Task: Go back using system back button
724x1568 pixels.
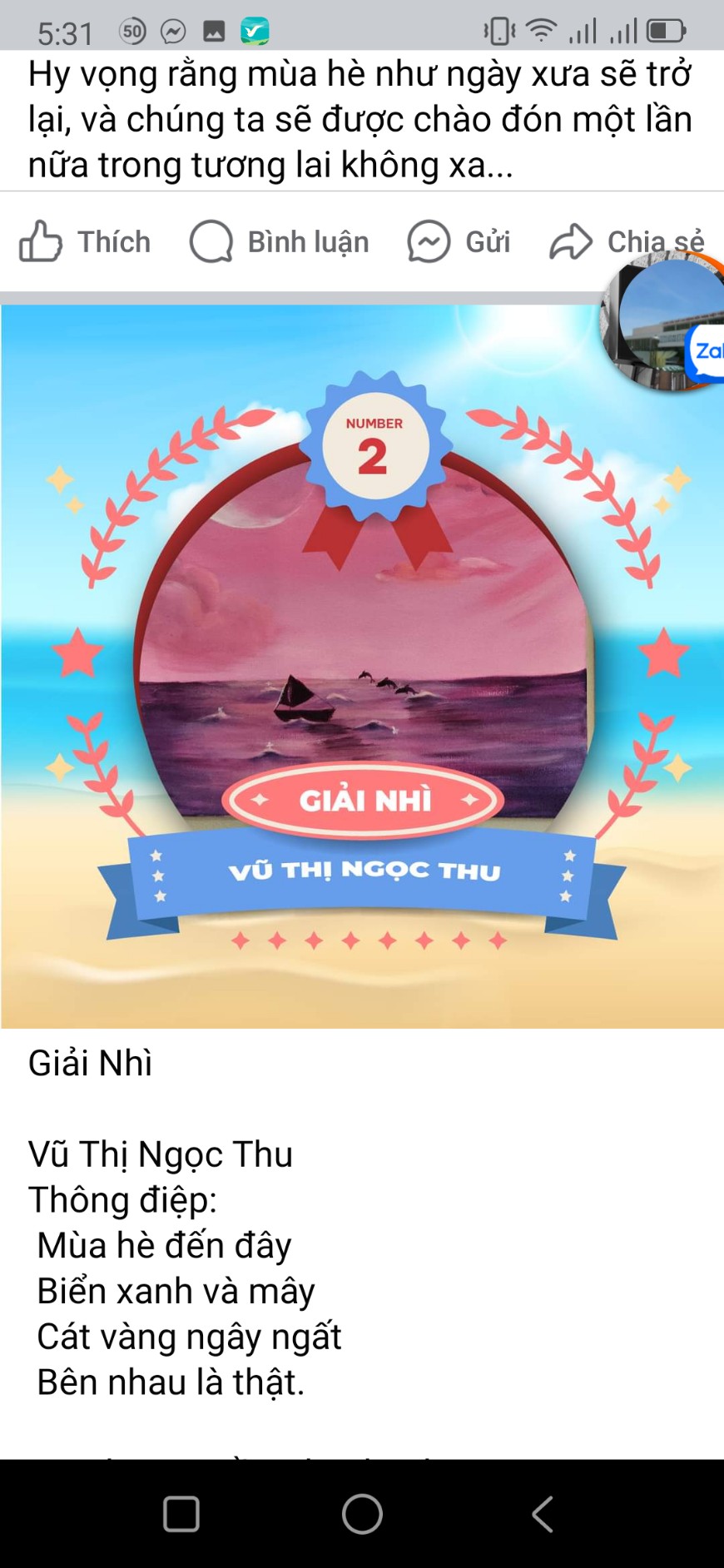Action: [543, 1514]
